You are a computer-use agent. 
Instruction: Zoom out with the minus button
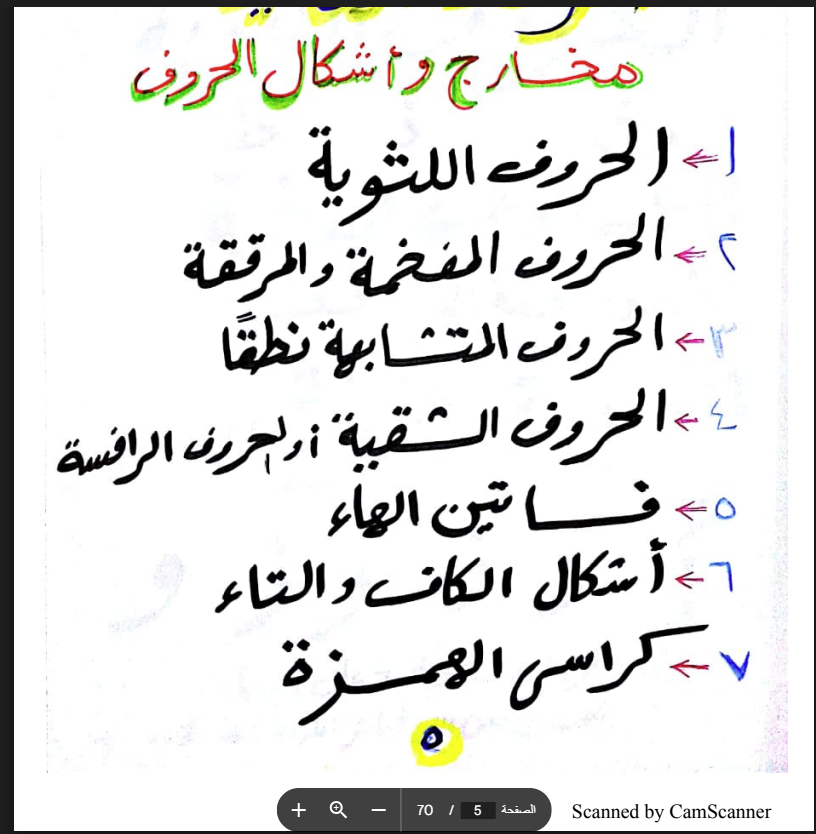pyautogui.click(x=378, y=809)
